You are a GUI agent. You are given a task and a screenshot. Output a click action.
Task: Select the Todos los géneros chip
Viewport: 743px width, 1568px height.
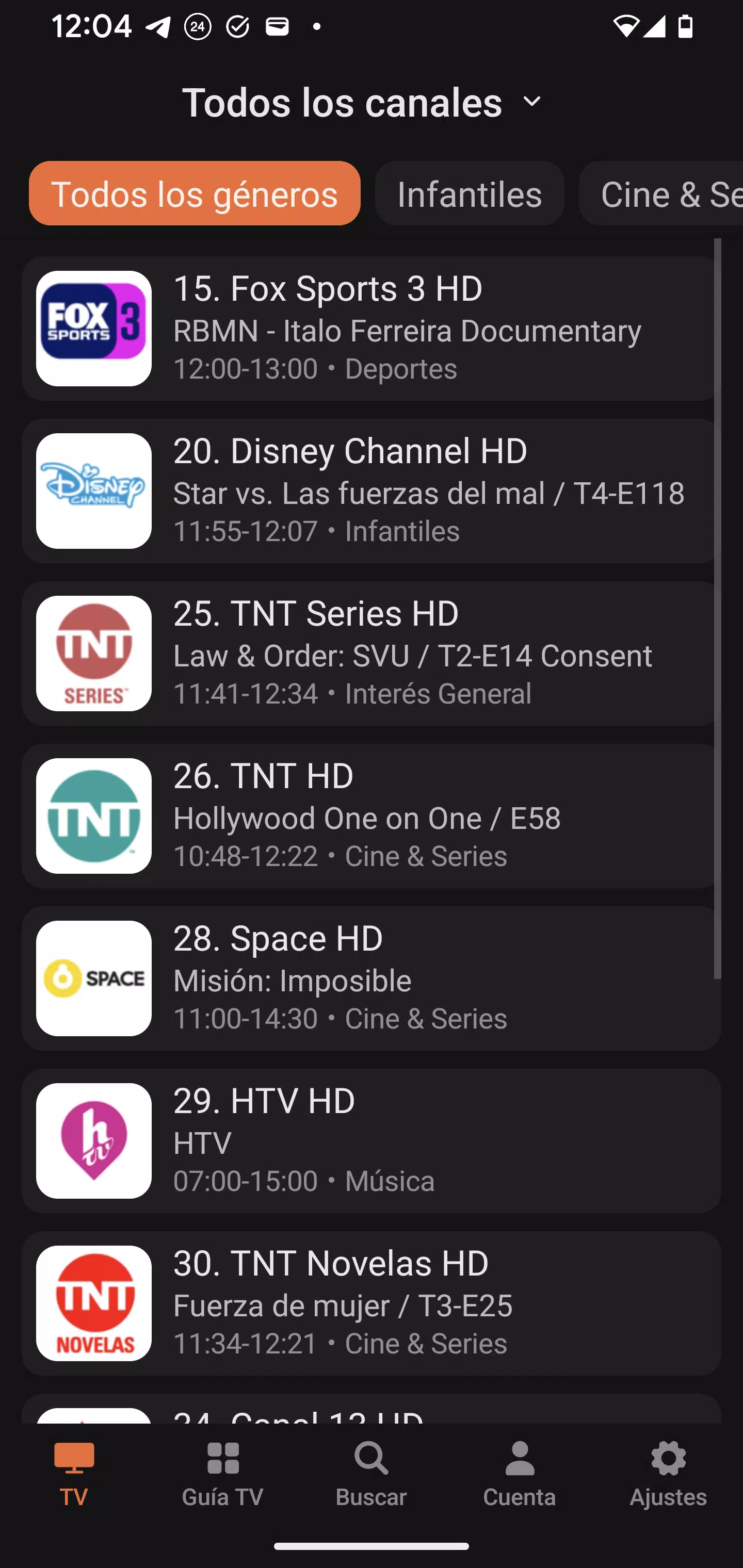(x=195, y=193)
